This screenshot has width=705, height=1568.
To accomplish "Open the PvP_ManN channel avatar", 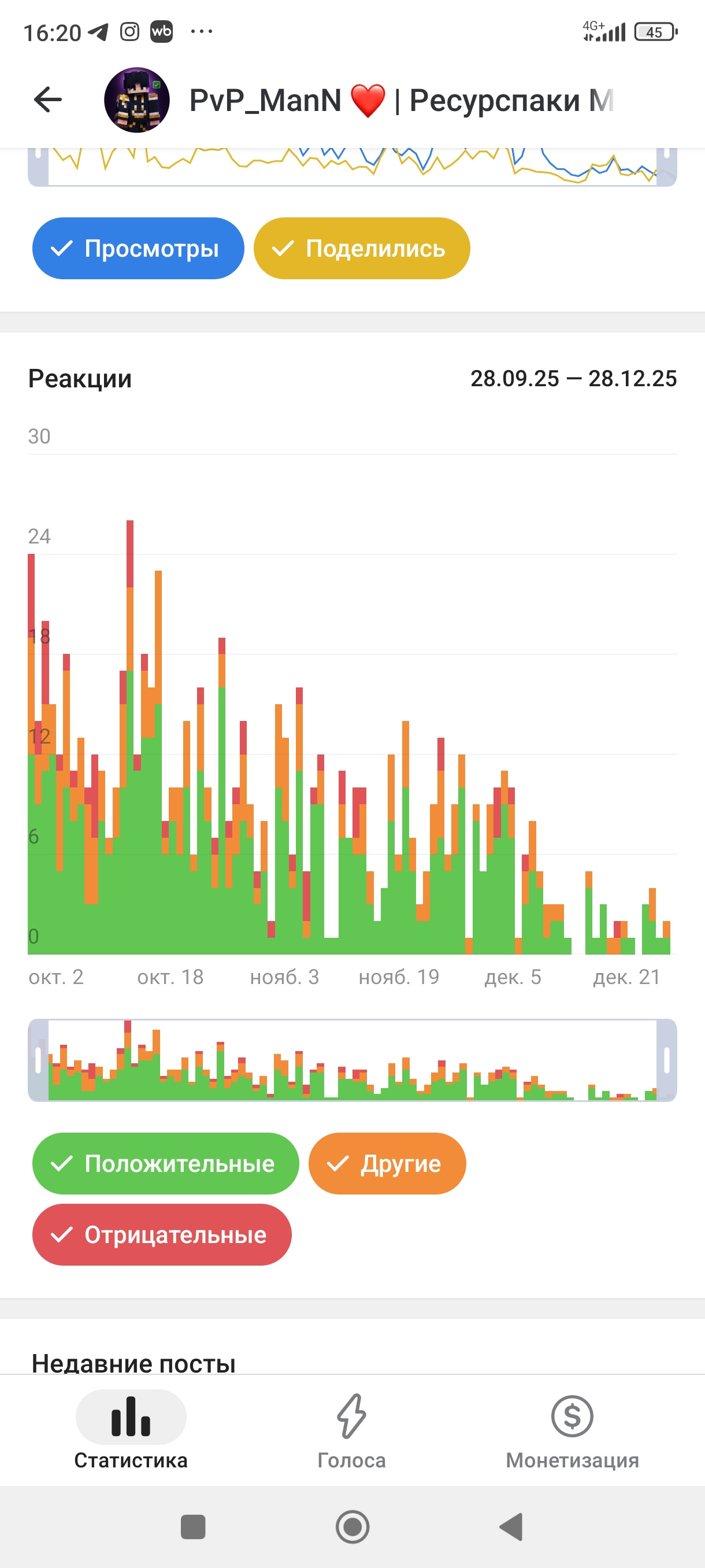I will coord(137,100).
